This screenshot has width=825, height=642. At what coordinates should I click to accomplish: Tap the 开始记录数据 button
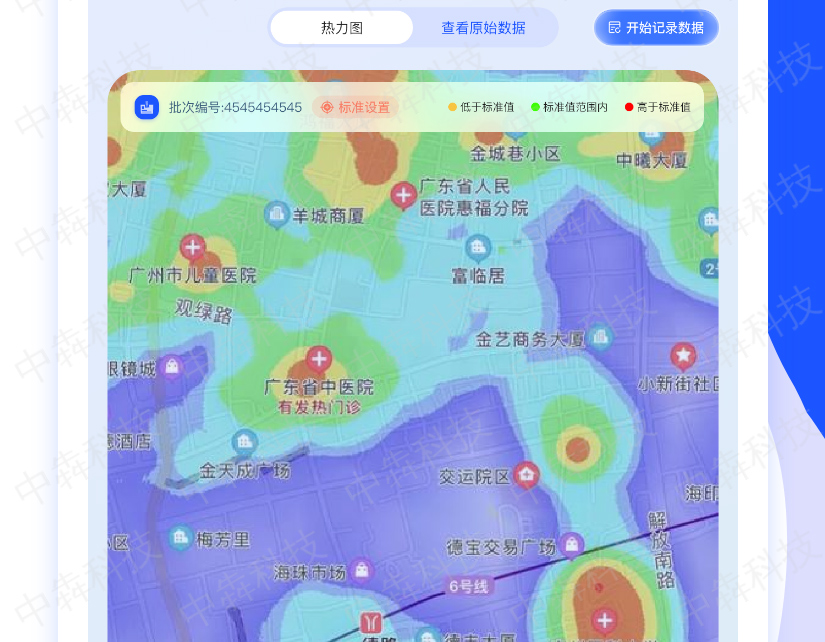pos(656,28)
